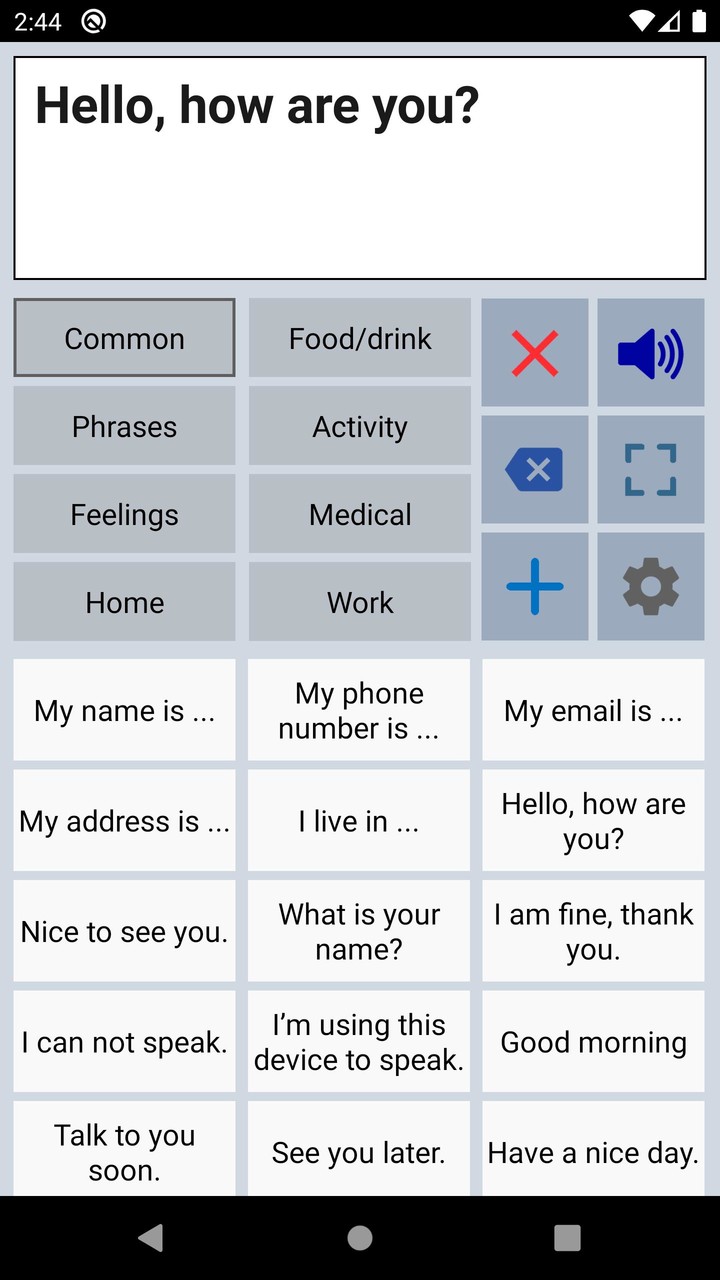The width and height of the screenshot is (720, 1280).
Task: Tap 'I can not speak.' phrase
Action: coord(124,1042)
